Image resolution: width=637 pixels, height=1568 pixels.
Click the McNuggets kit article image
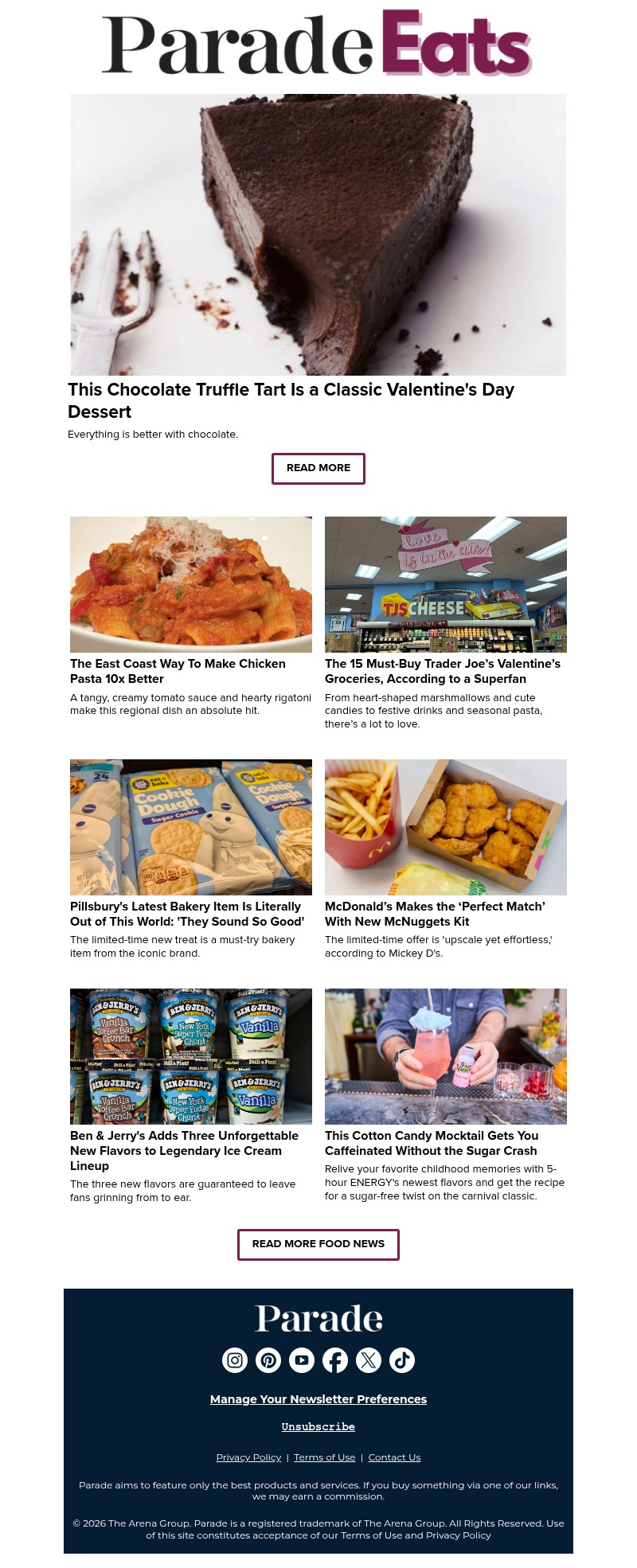click(x=446, y=827)
